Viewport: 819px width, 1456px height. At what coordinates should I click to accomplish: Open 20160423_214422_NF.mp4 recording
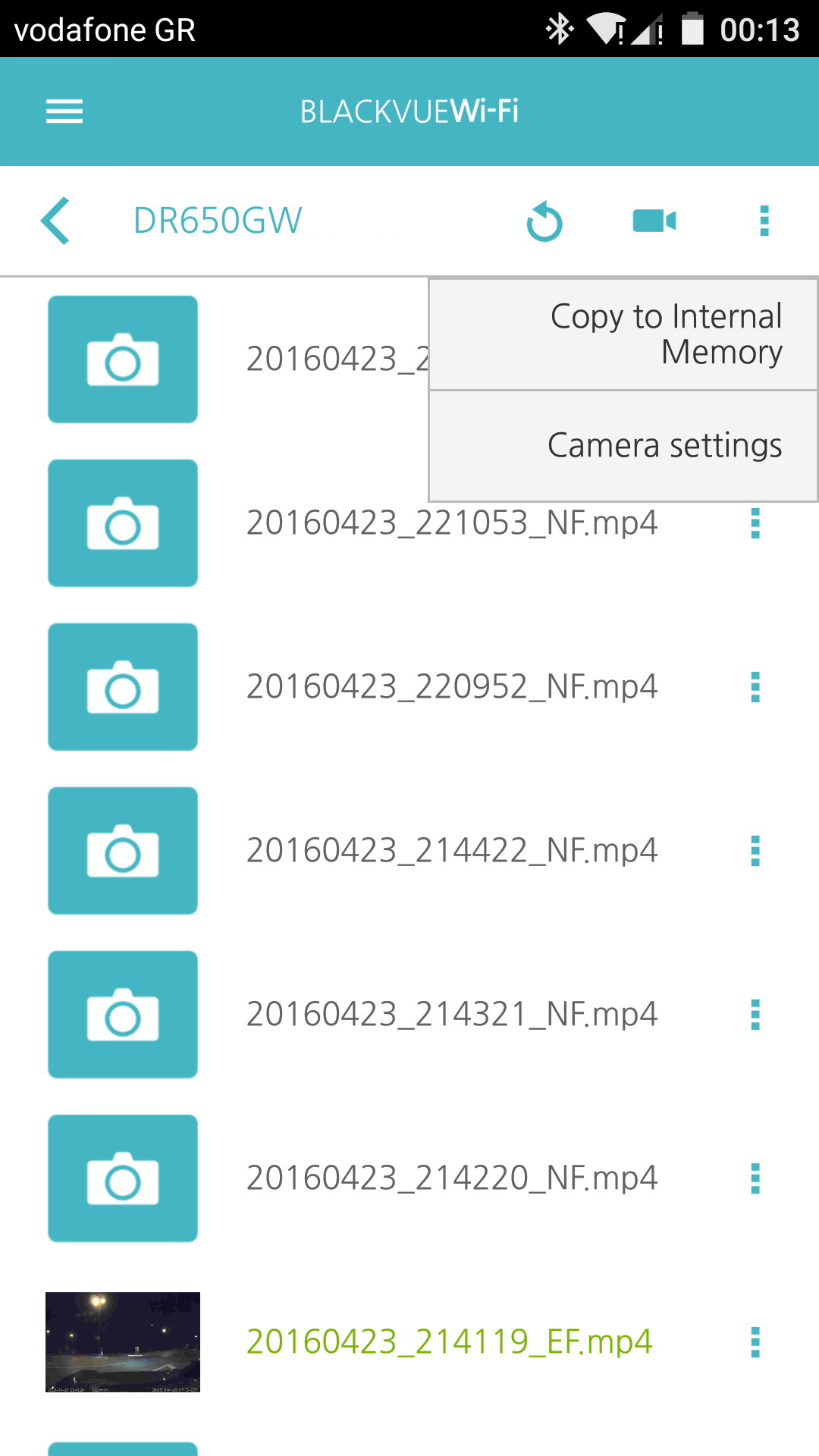(452, 851)
